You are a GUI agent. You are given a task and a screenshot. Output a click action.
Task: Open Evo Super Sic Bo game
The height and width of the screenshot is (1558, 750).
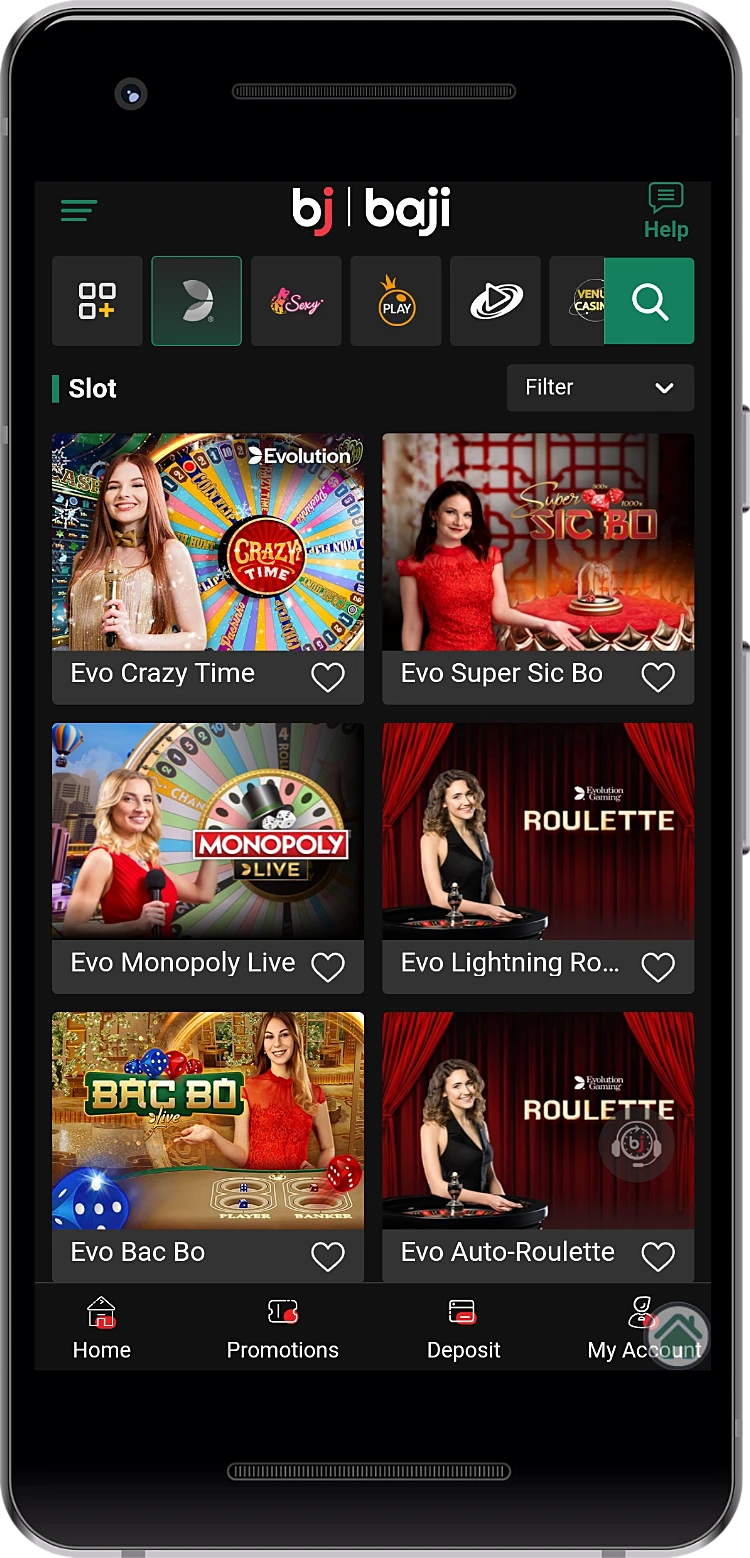click(538, 542)
